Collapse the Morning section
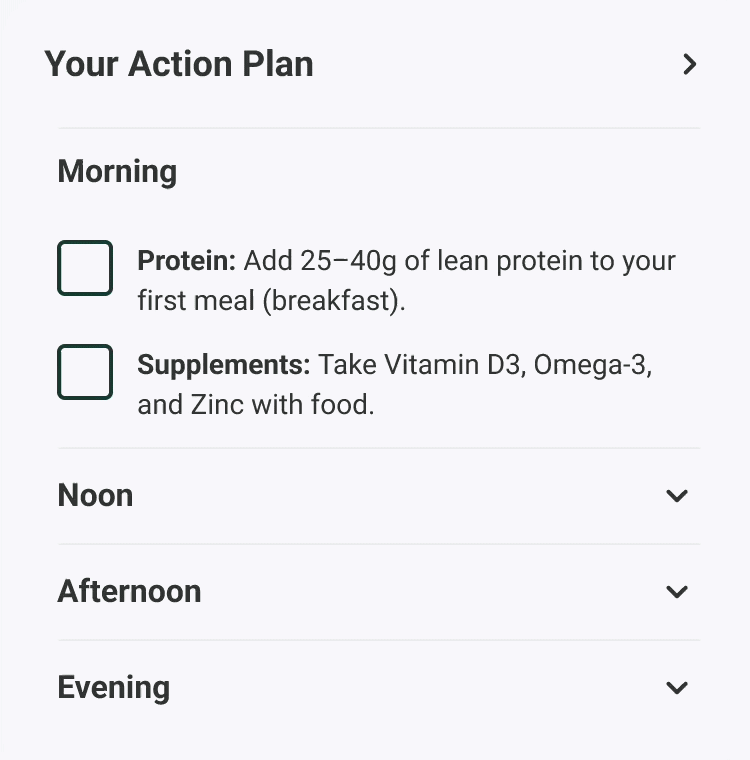This screenshot has width=750, height=760. (118, 172)
